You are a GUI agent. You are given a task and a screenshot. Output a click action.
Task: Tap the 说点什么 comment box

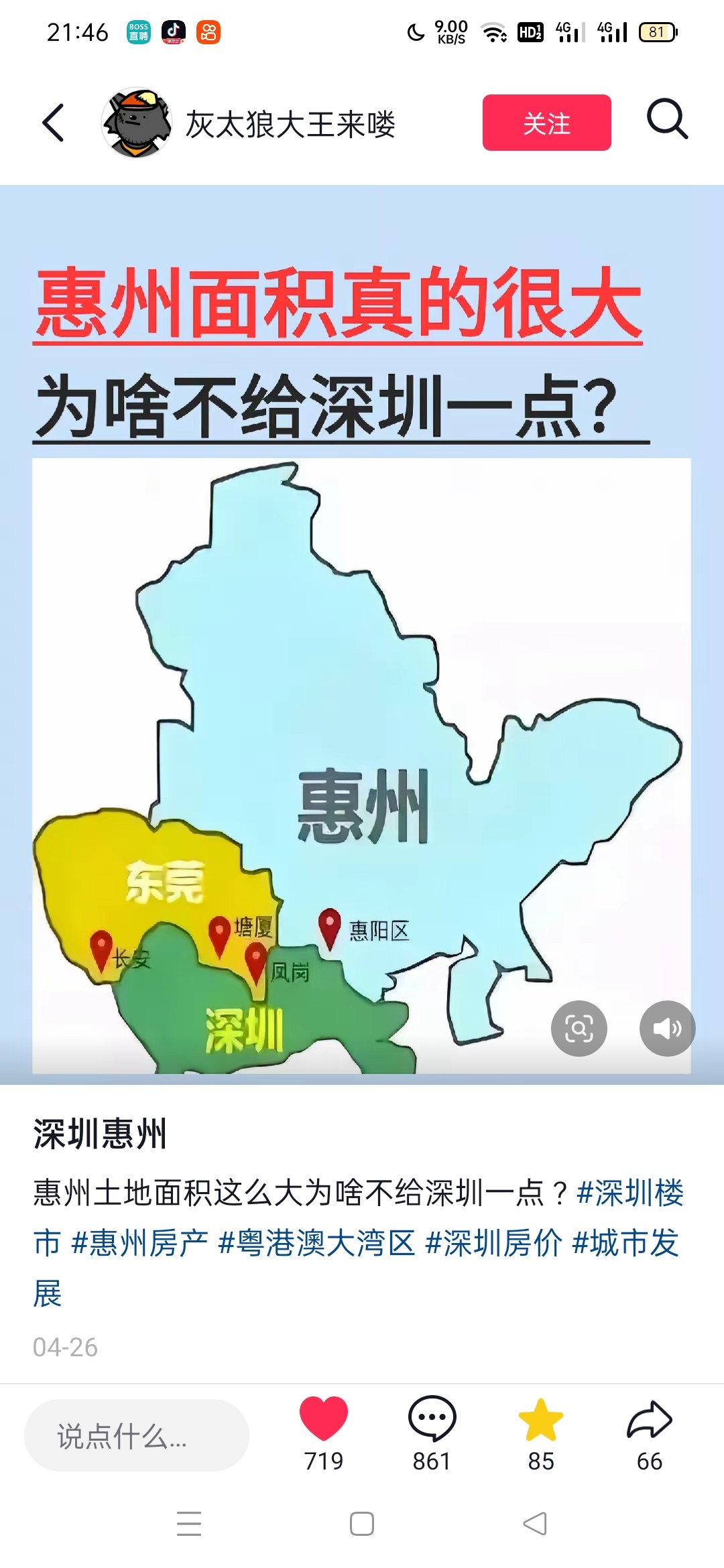click(x=137, y=1435)
